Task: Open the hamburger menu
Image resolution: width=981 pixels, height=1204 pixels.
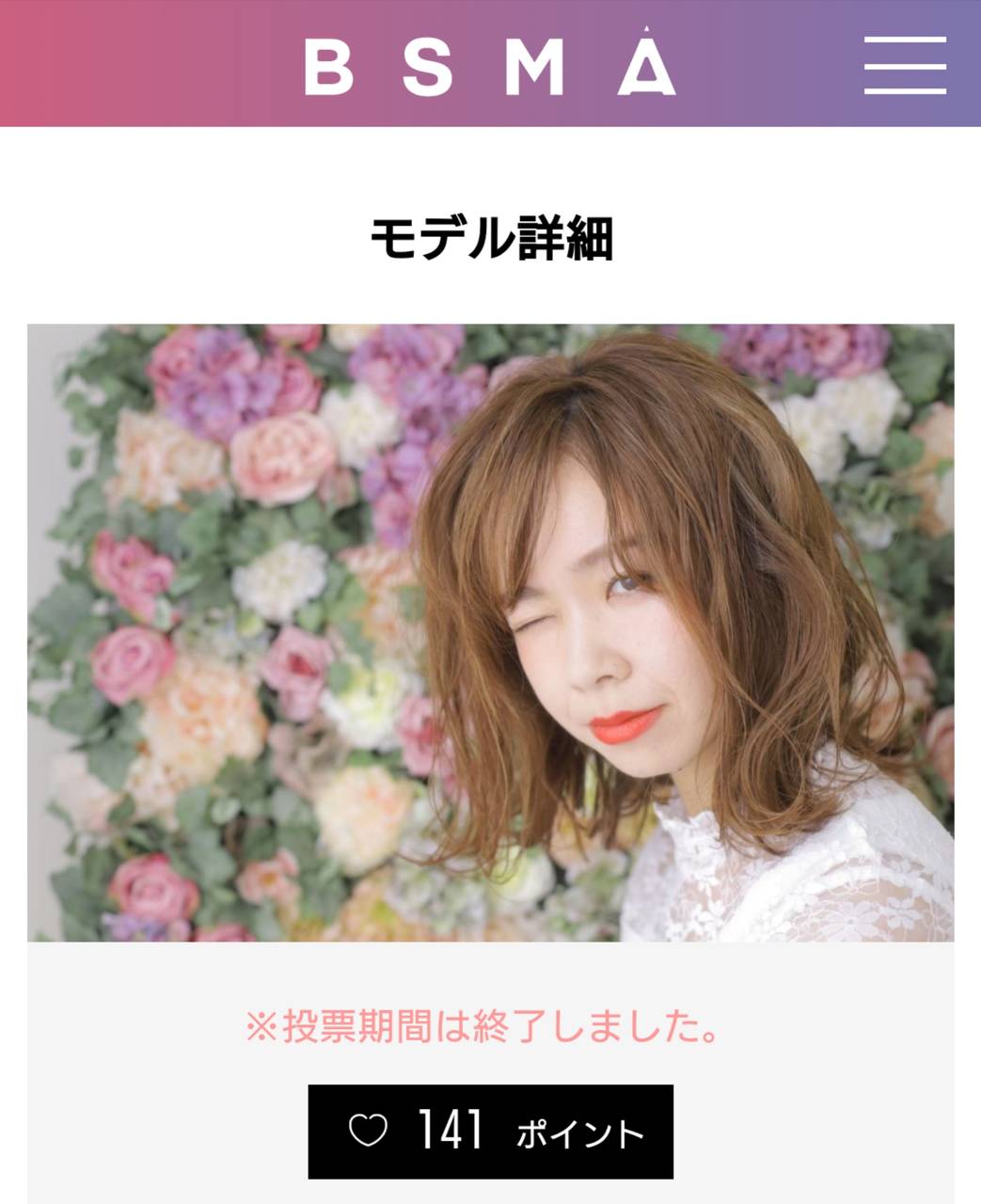Action: pyautogui.click(x=905, y=65)
